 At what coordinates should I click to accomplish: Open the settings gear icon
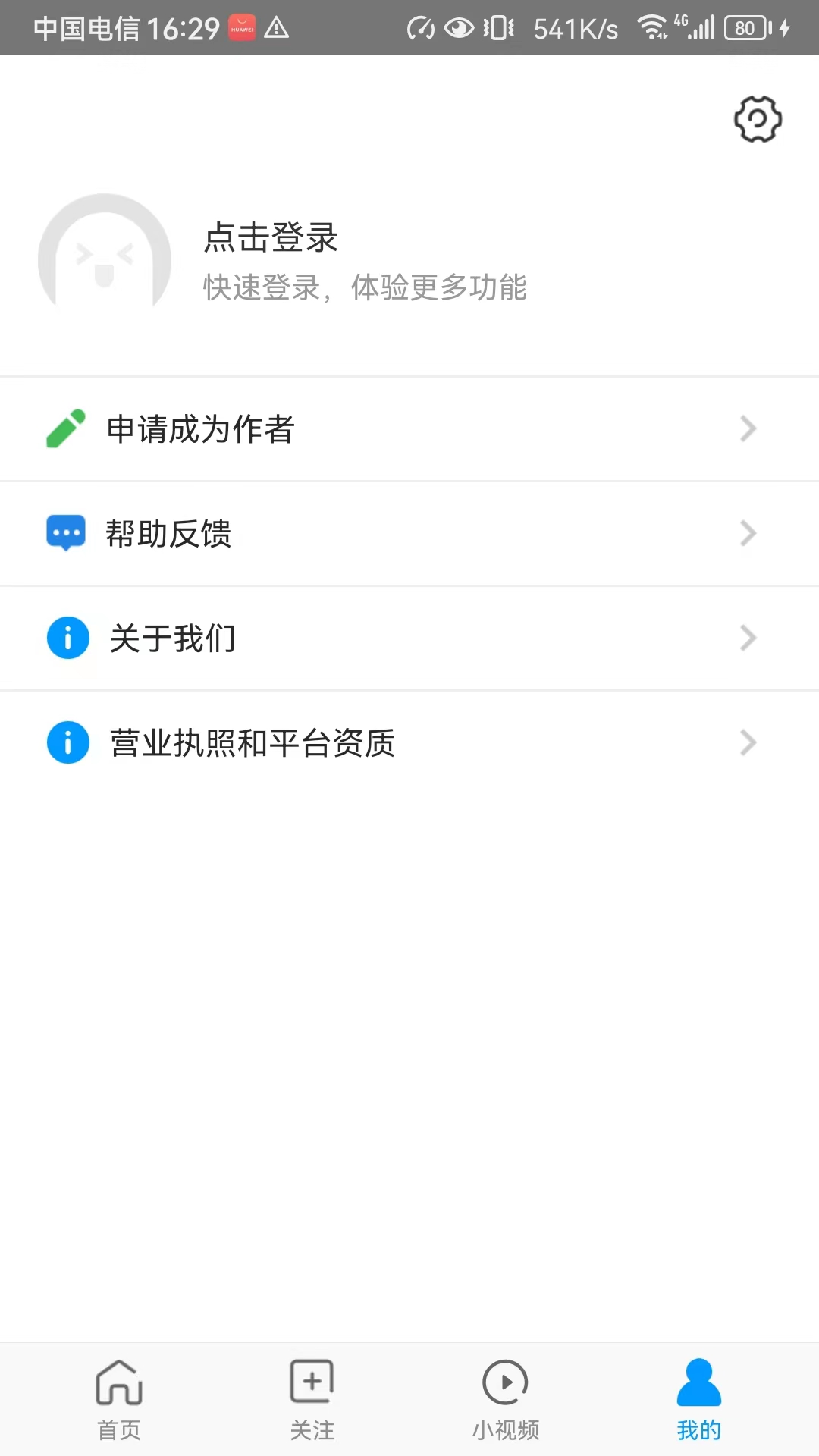tap(757, 119)
